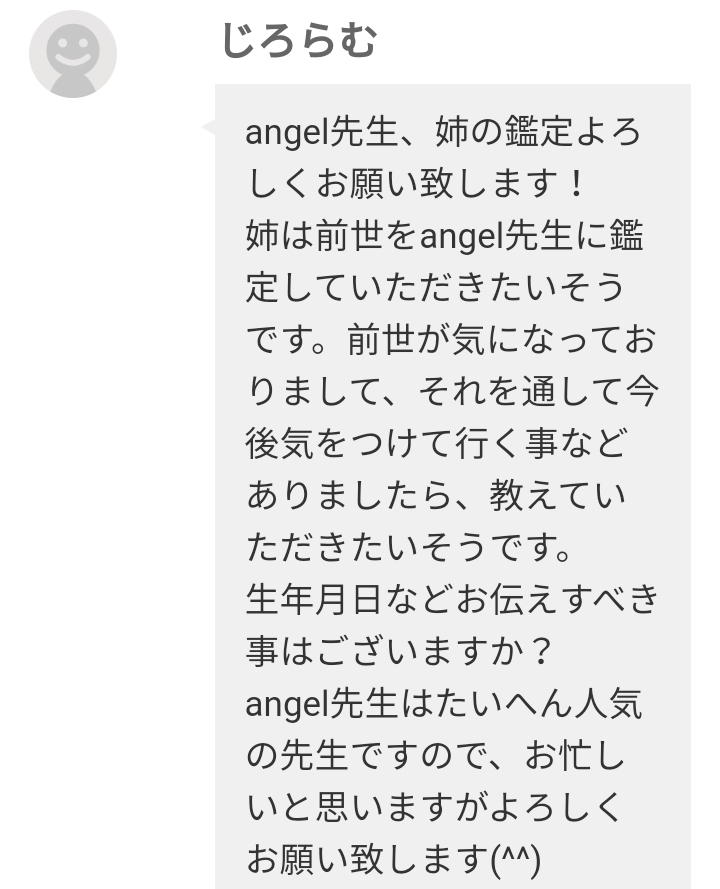The width and height of the screenshot is (720, 889).
Task: Click the emoticon (^^) at message end
Action: (520, 856)
